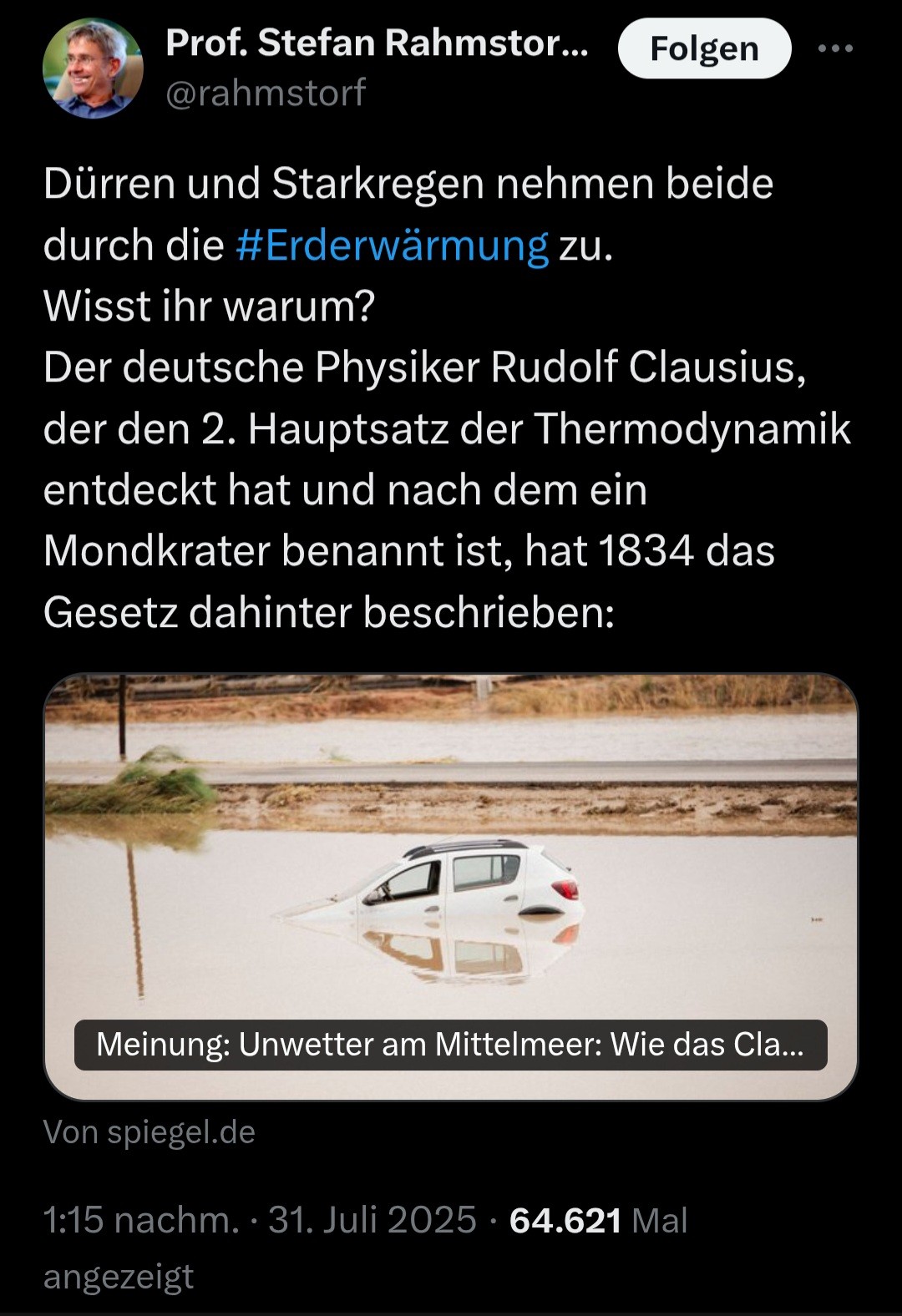Open the spiegel.de article card
The height and width of the screenshot is (1316, 902).
451,885
